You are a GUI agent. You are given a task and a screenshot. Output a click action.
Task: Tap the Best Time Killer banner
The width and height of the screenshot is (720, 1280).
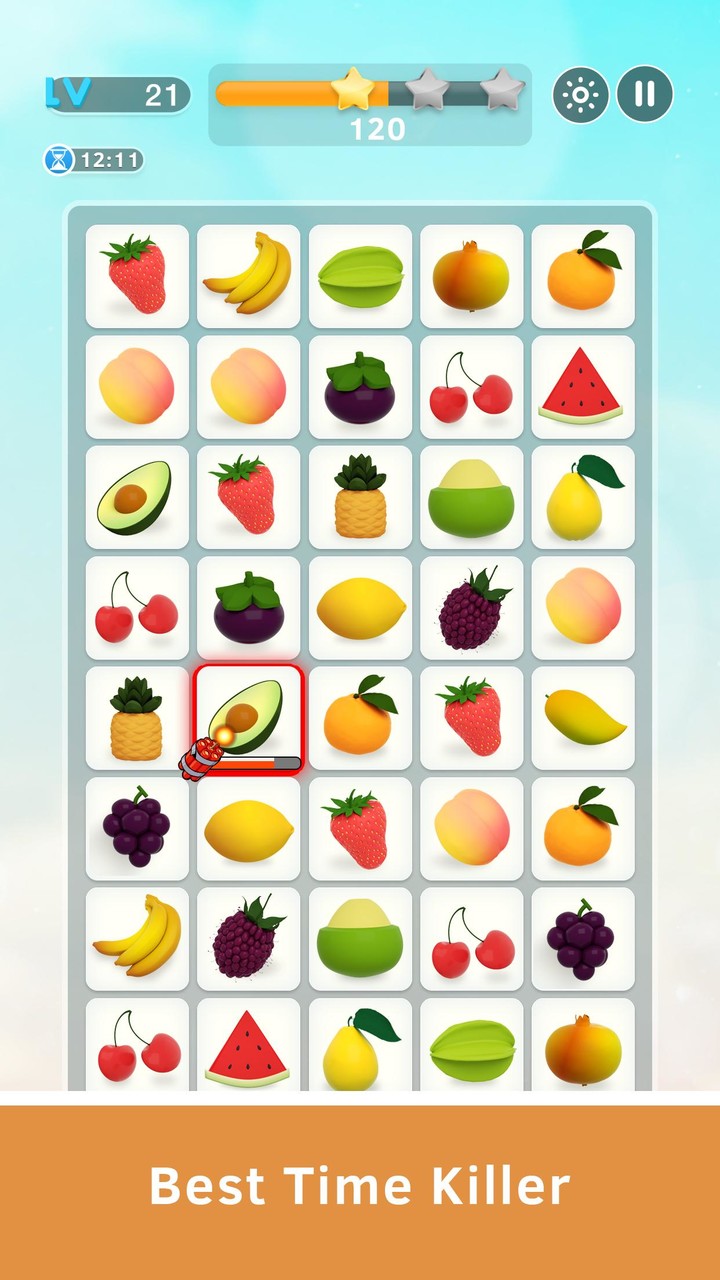[x=360, y=1188]
